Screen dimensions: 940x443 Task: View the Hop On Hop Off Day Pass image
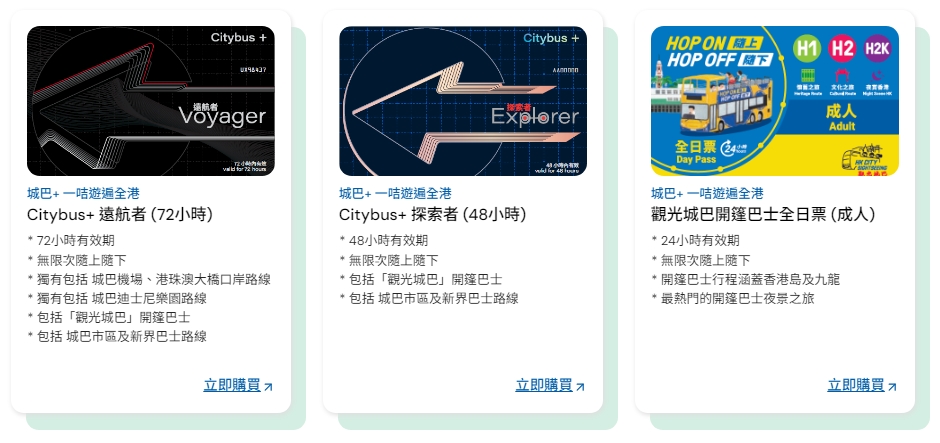point(775,101)
